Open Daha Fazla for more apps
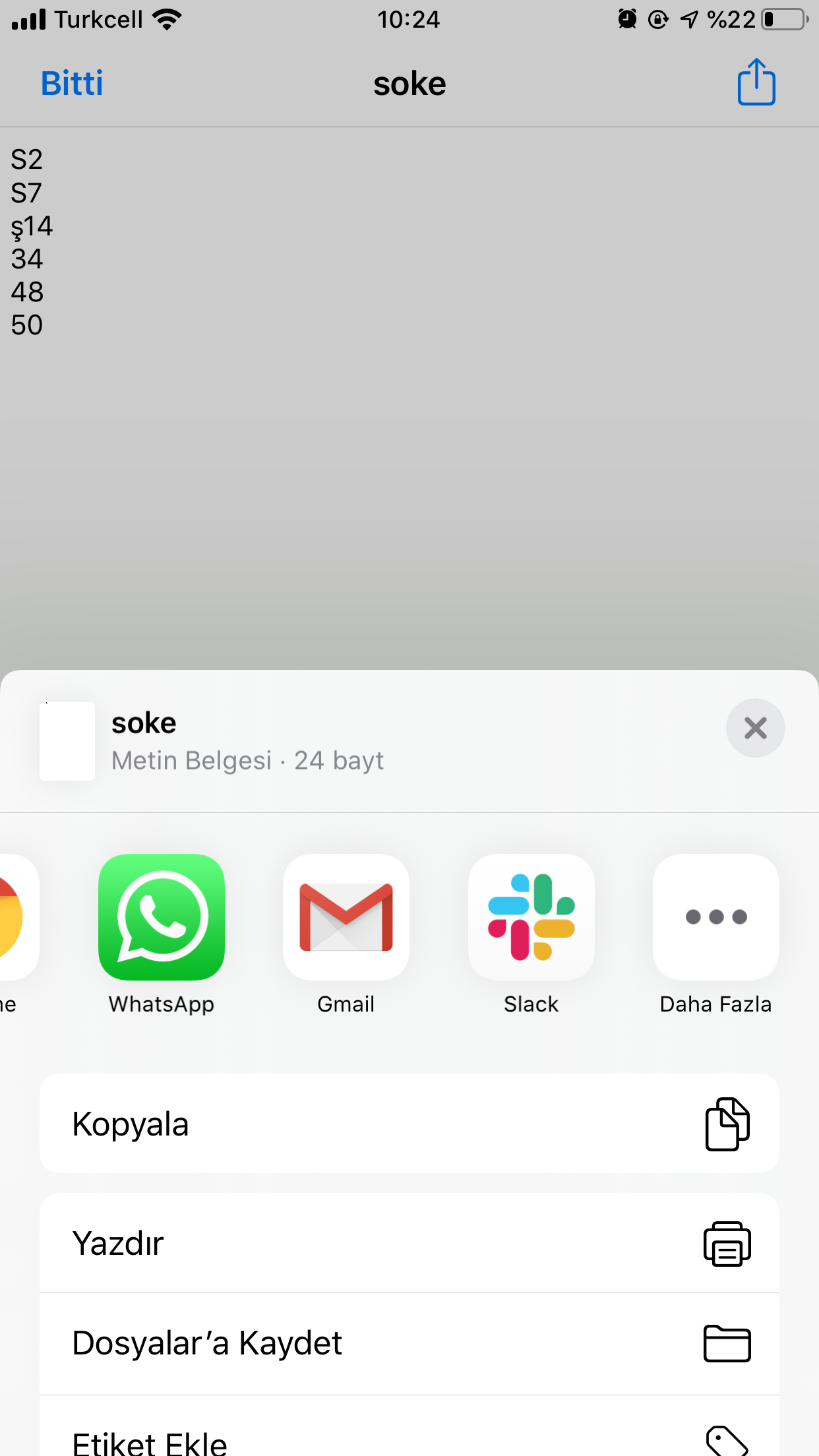 [x=715, y=917]
